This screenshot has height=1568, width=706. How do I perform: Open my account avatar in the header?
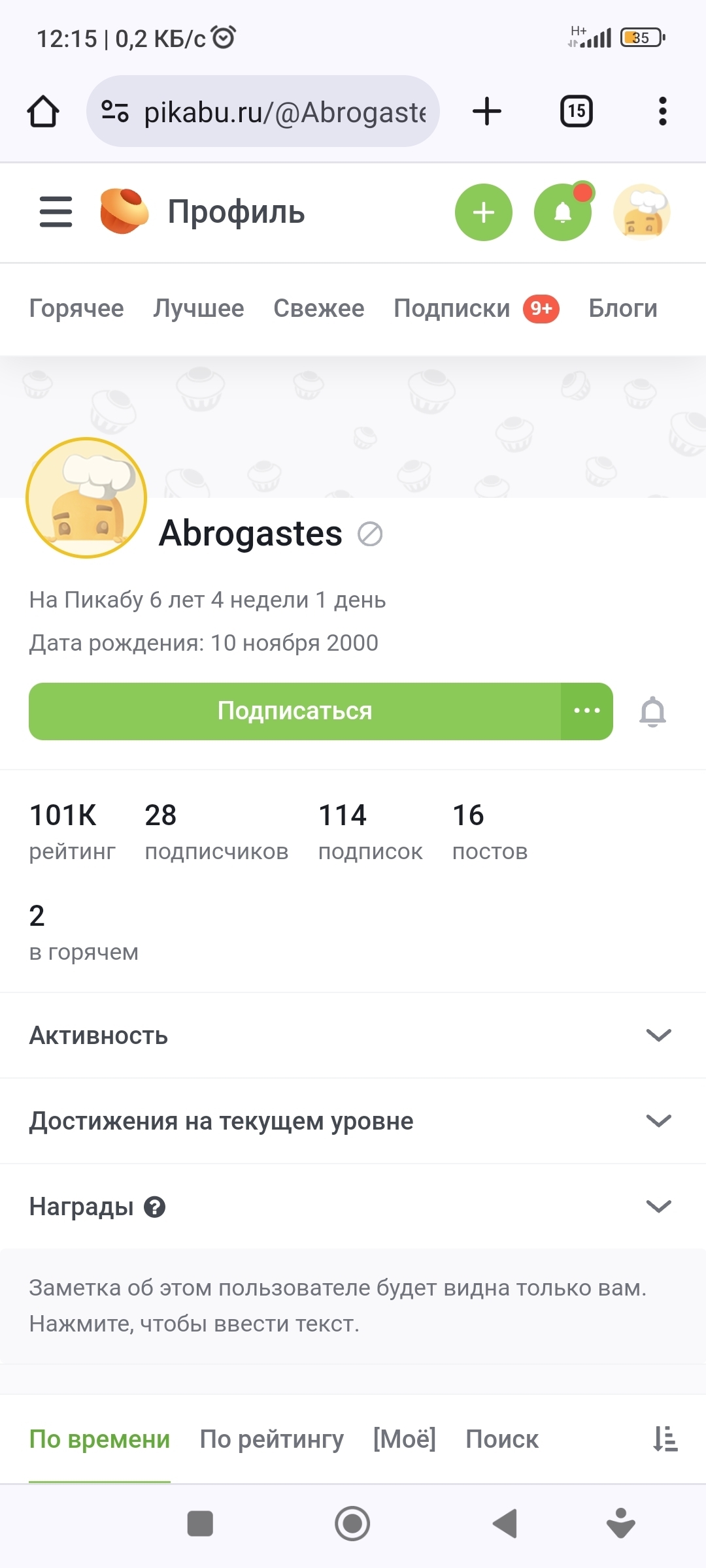pyautogui.click(x=641, y=212)
